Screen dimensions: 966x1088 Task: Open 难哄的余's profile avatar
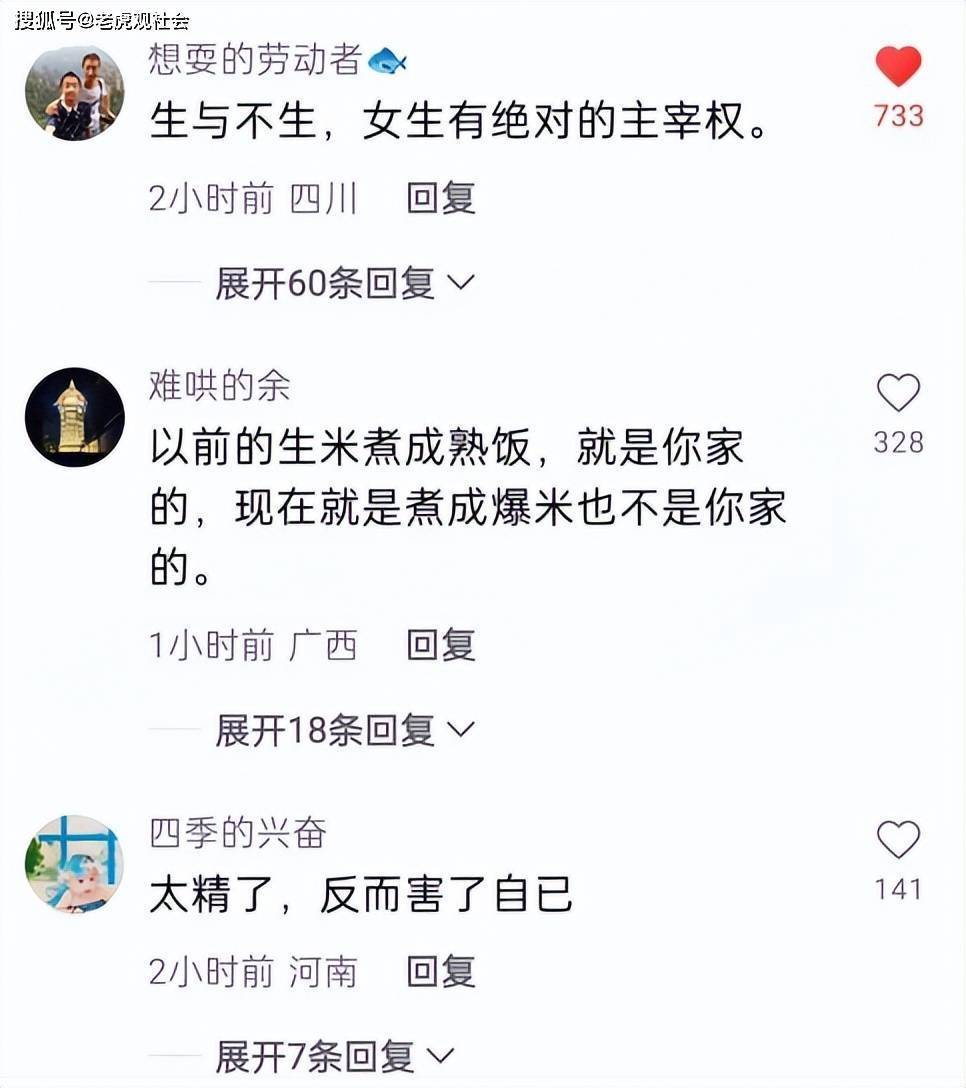coord(75,417)
